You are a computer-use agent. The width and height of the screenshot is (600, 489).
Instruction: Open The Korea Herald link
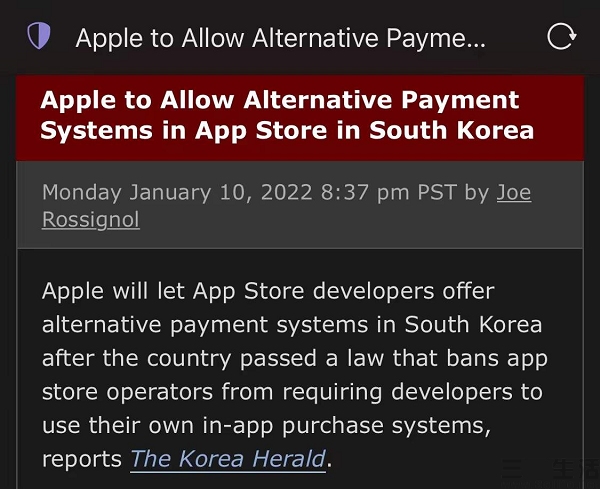point(228,459)
